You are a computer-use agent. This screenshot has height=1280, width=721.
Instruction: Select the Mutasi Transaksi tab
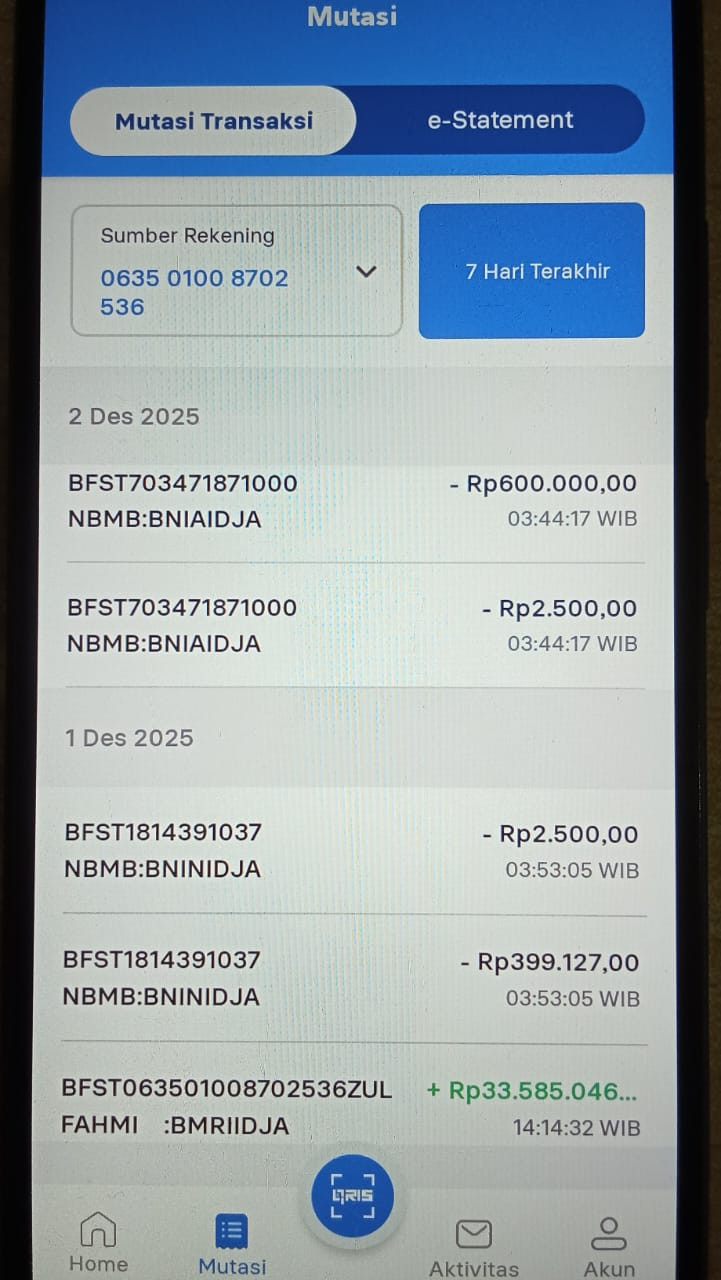(x=213, y=121)
